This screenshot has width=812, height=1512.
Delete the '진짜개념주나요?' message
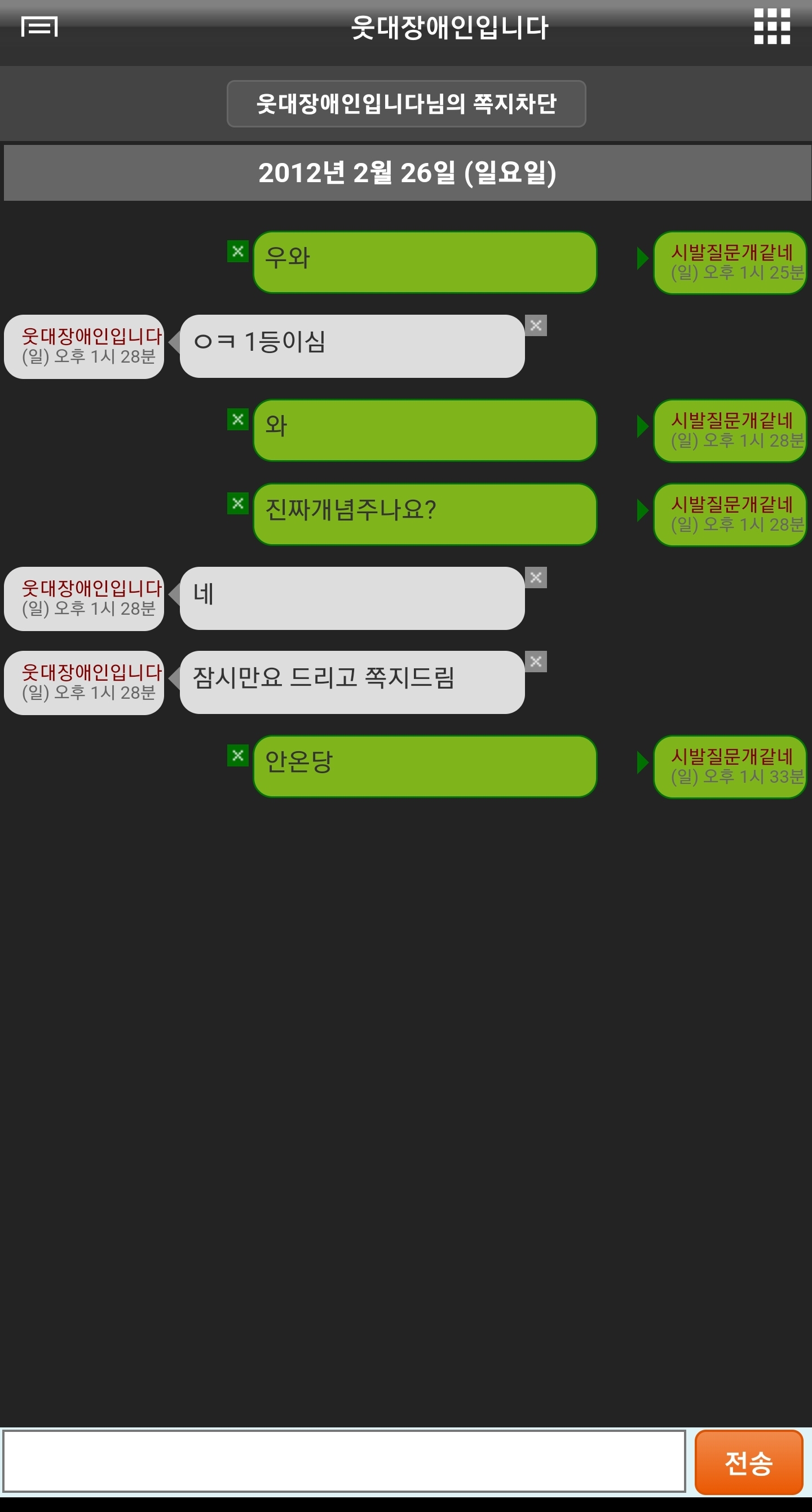(x=237, y=504)
